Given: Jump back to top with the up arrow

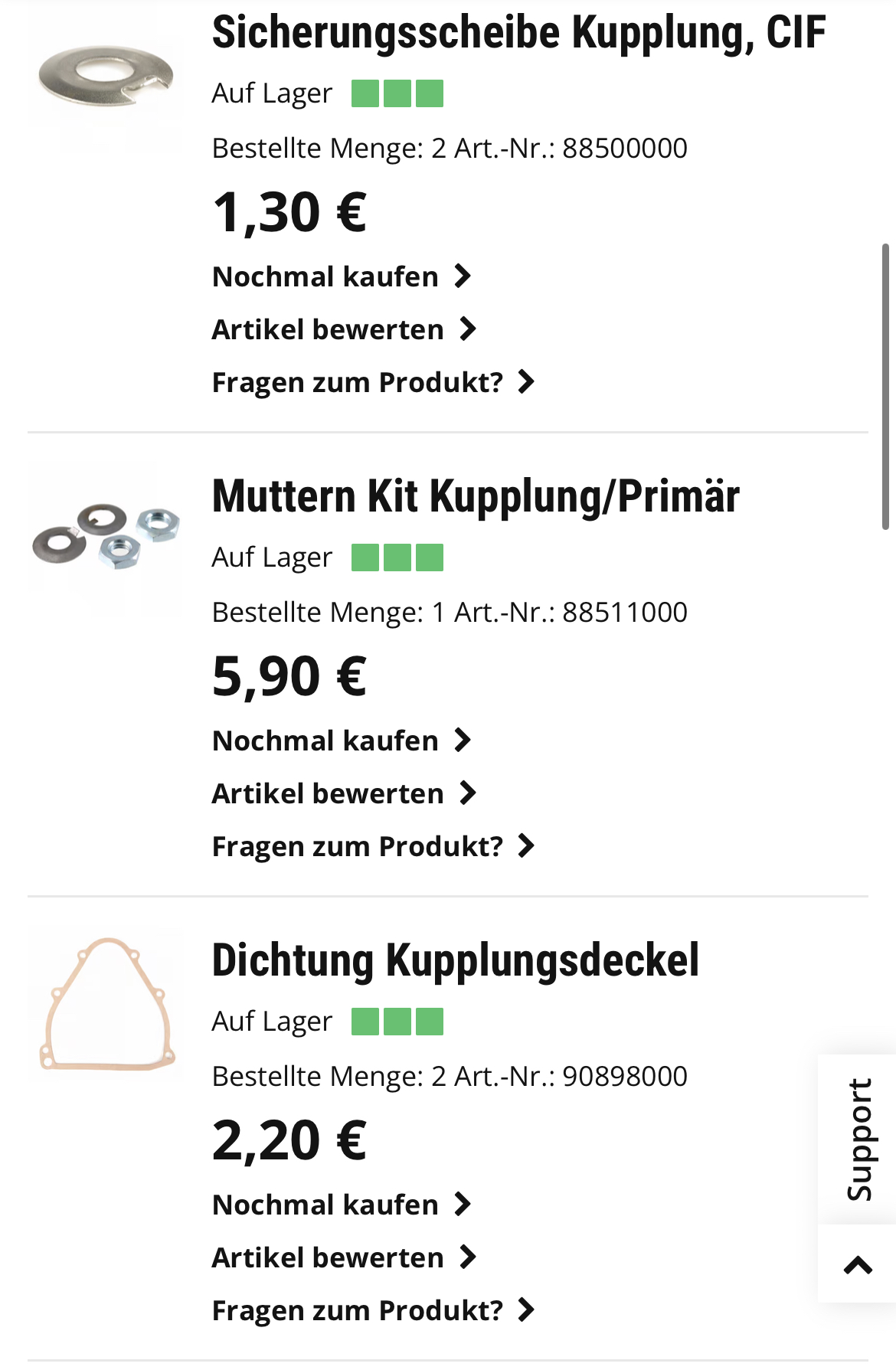Looking at the screenshot, I should click(858, 1265).
